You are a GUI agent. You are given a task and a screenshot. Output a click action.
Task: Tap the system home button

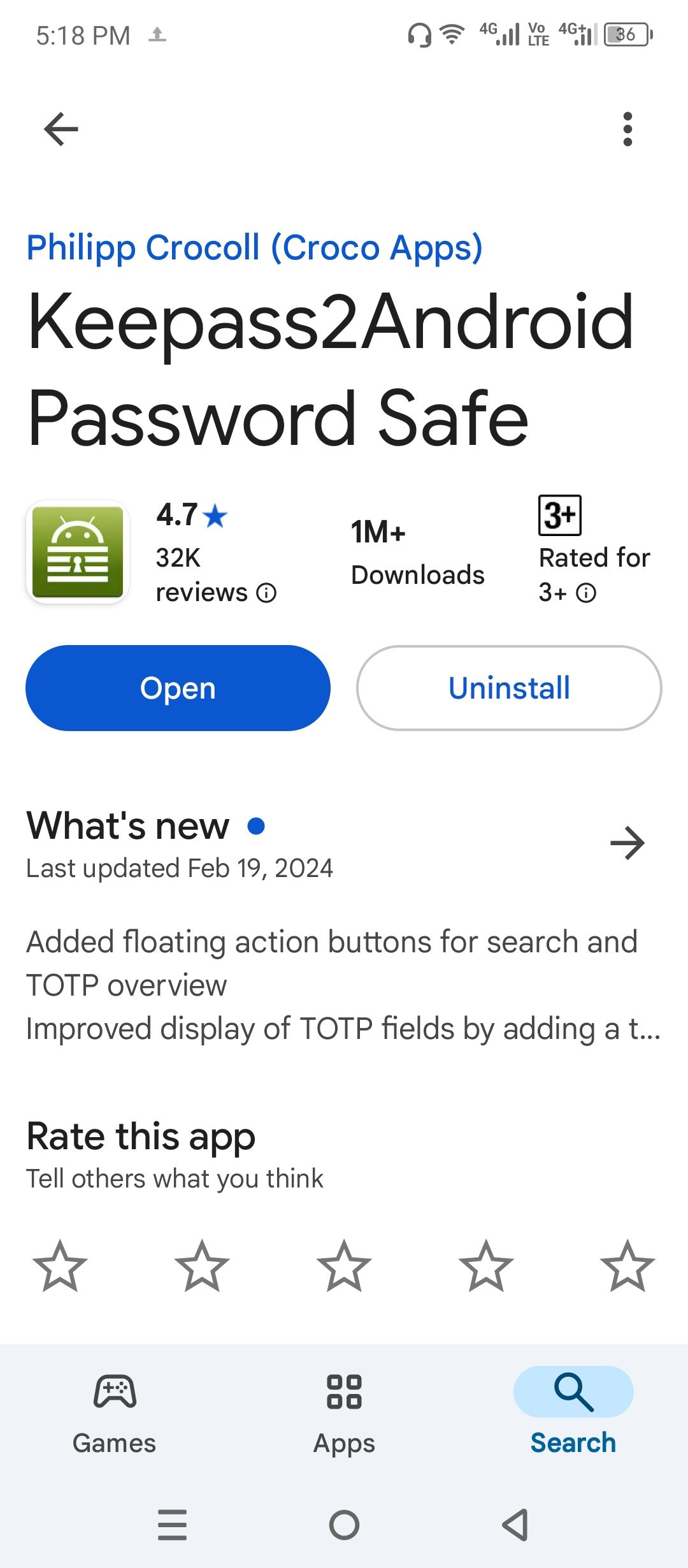[x=344, y=1525]
